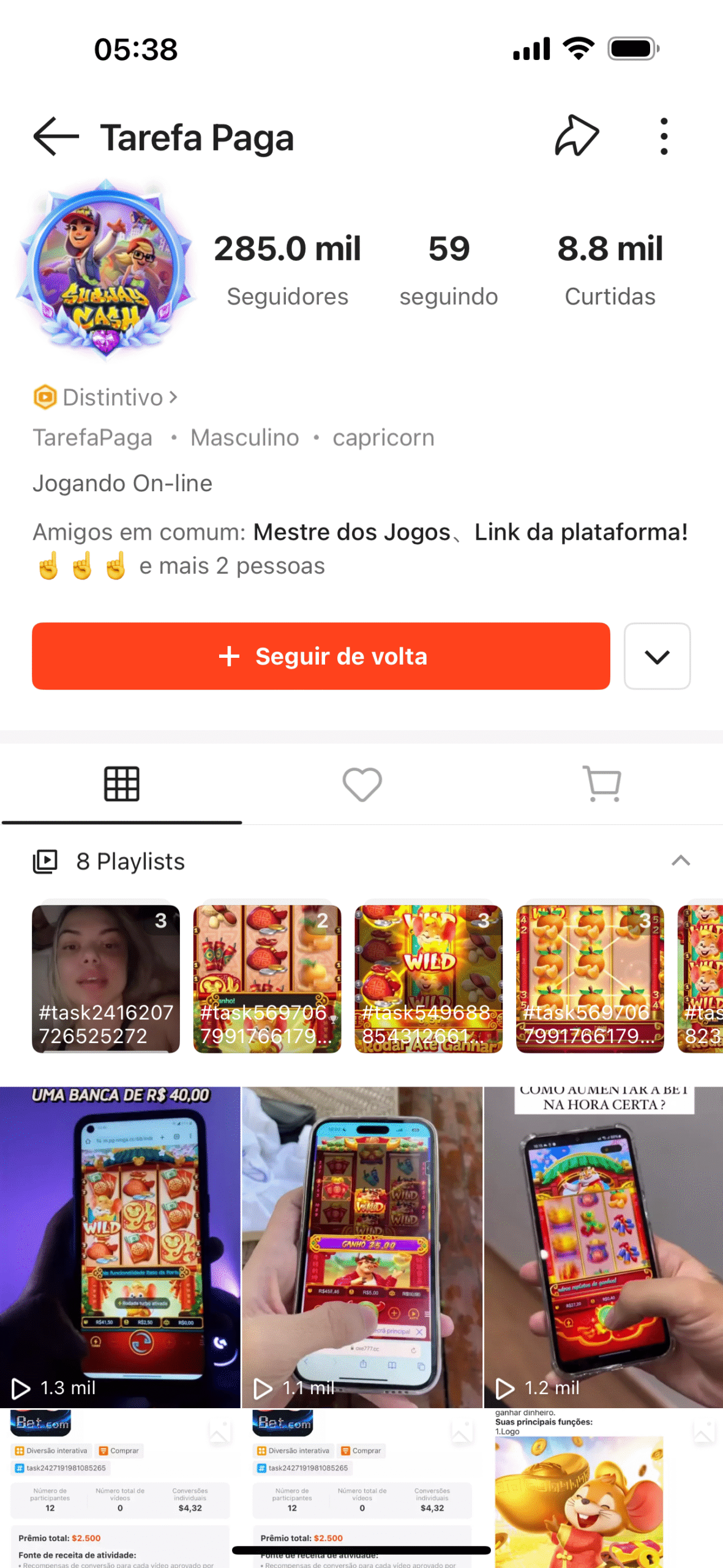Share this profile
The height and width of the screenshot is (1568, 723).
pyautogui.click(x=576, y=136)
